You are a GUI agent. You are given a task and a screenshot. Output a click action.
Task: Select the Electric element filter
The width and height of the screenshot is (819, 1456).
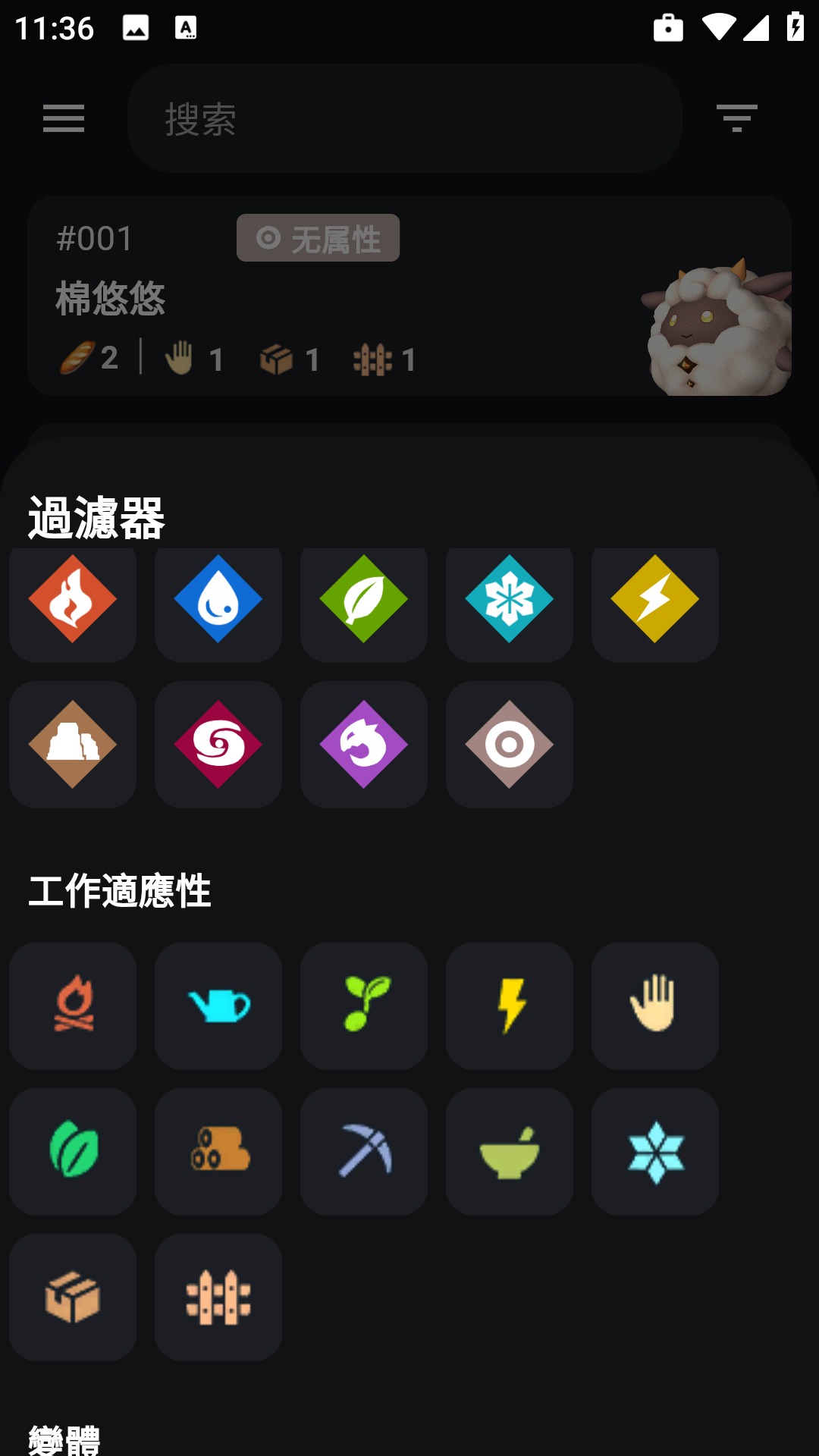click(654, 603)
